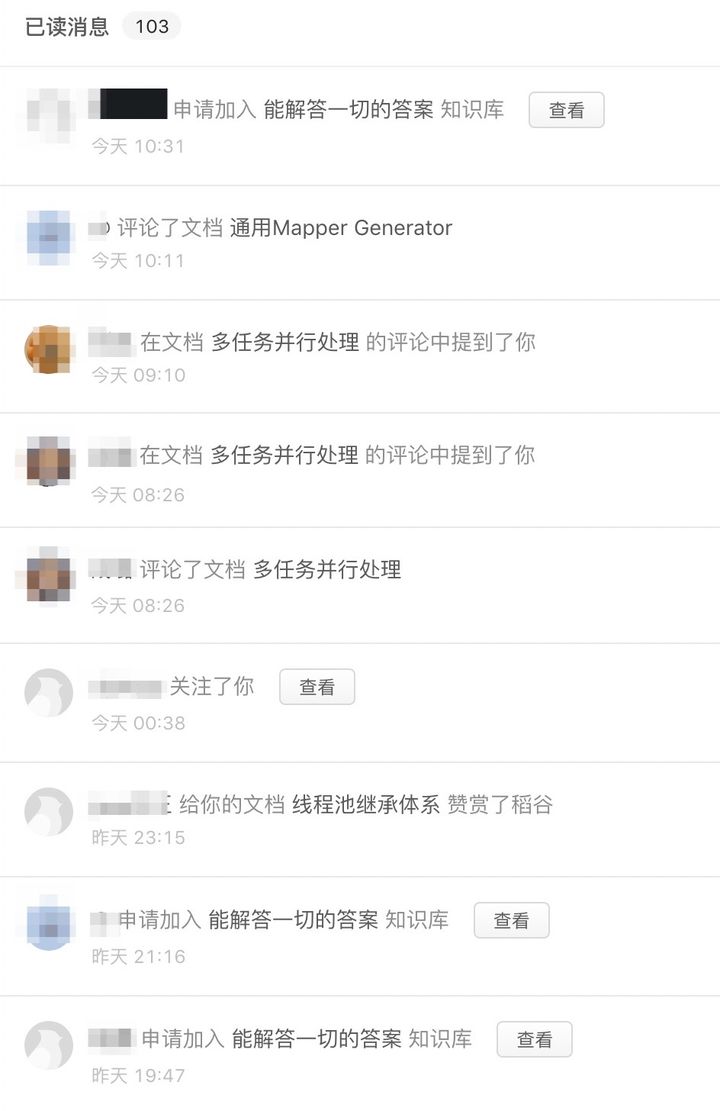
Task: Open document 通用Mapper Generator
Action: click(x=343, y=228)
